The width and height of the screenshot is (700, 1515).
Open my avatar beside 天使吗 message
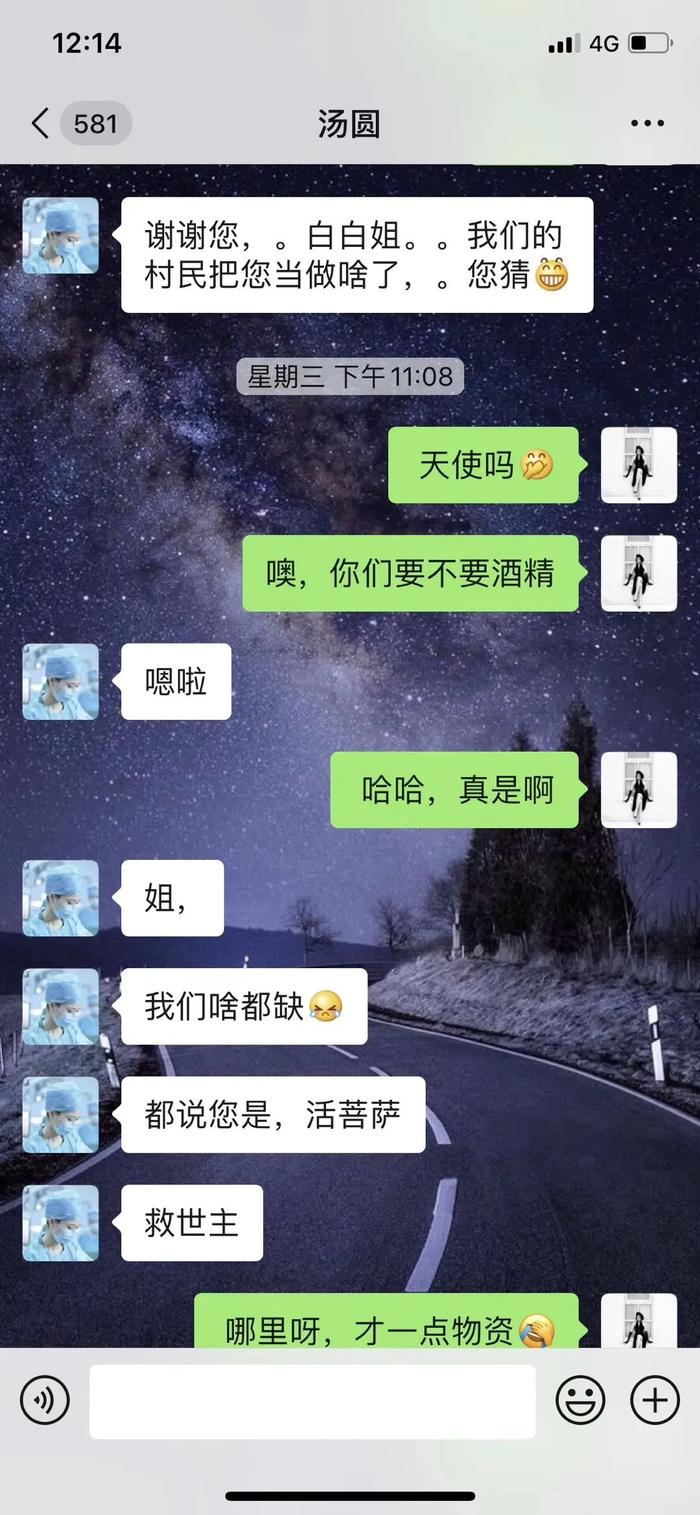[x=638, y=465]
